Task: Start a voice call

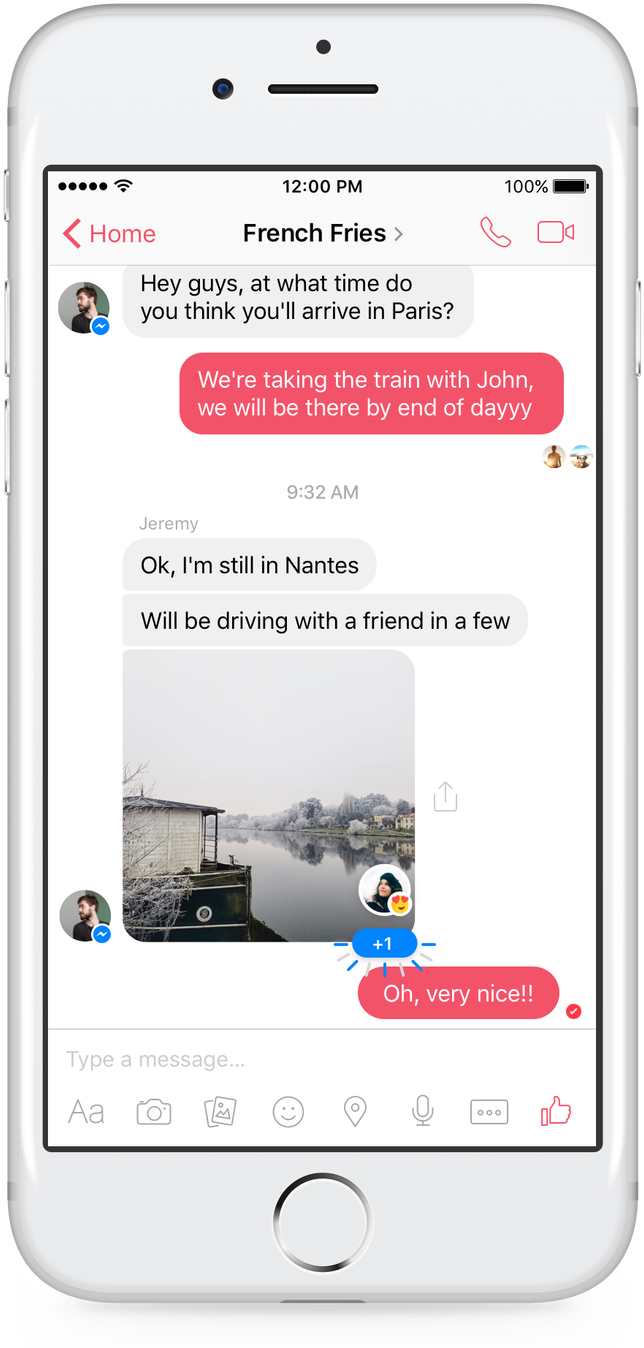Action: click(x=495, y=233)
